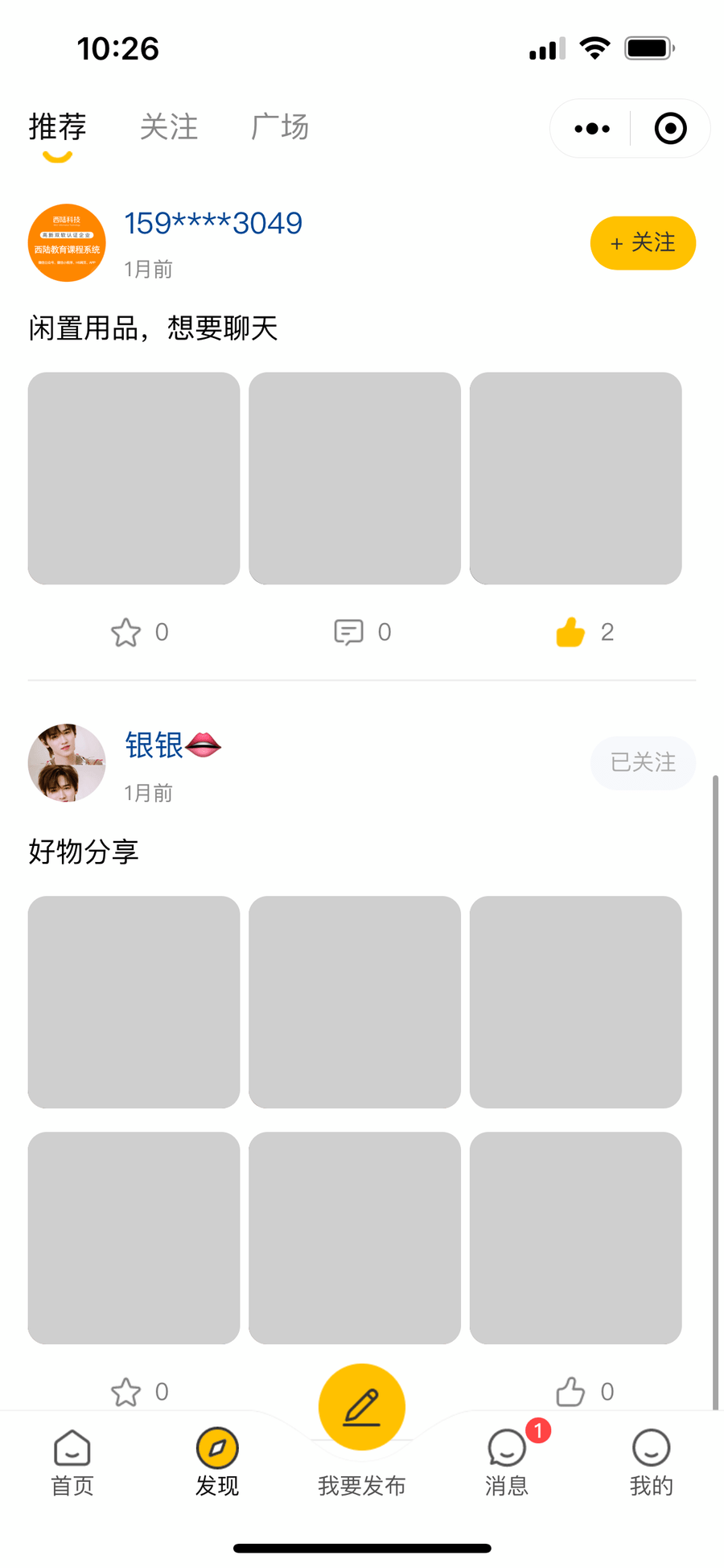Open comments icon on first post

[x=348, y=632]
